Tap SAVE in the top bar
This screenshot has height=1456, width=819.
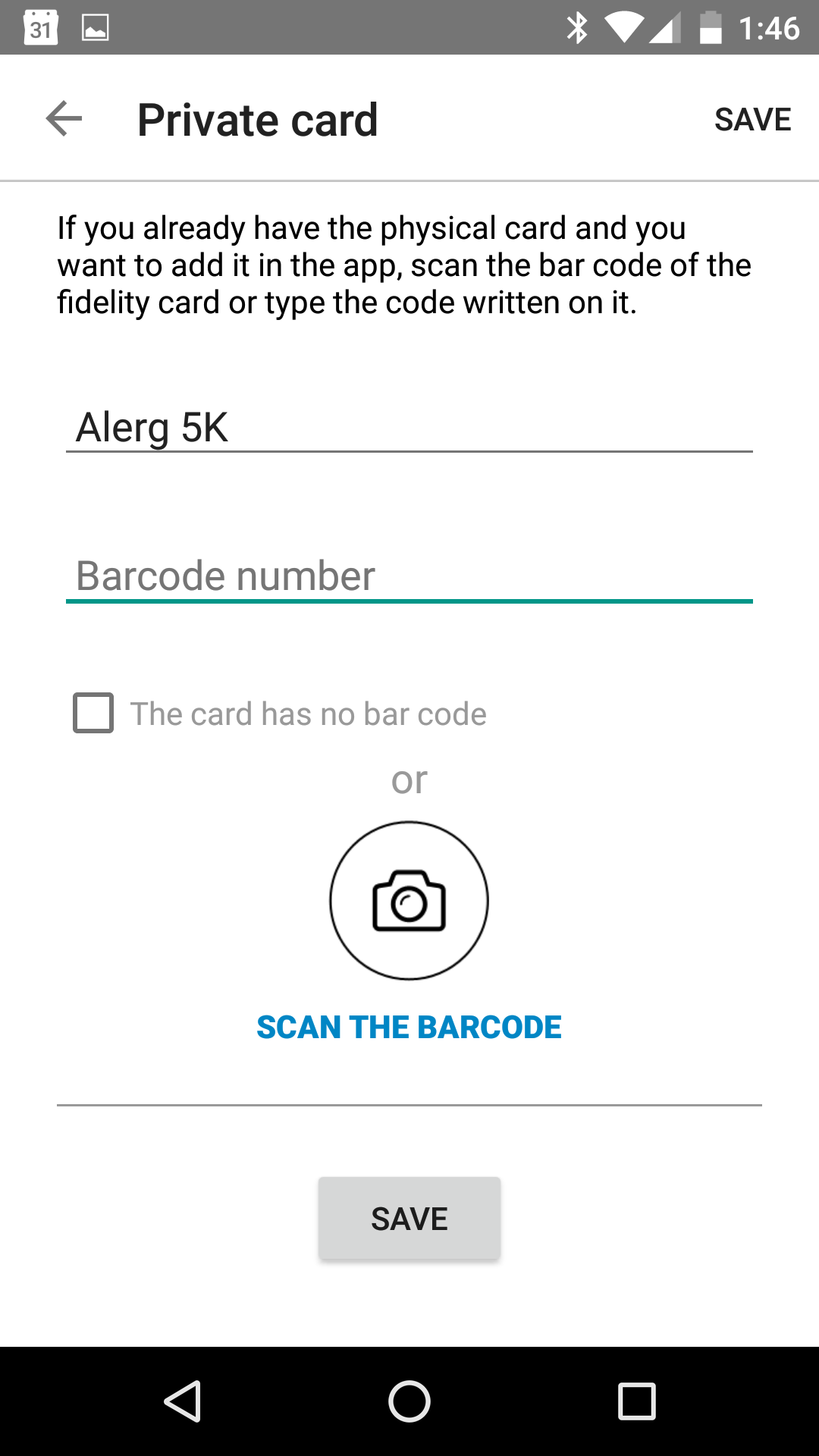[x=752, y=118]
